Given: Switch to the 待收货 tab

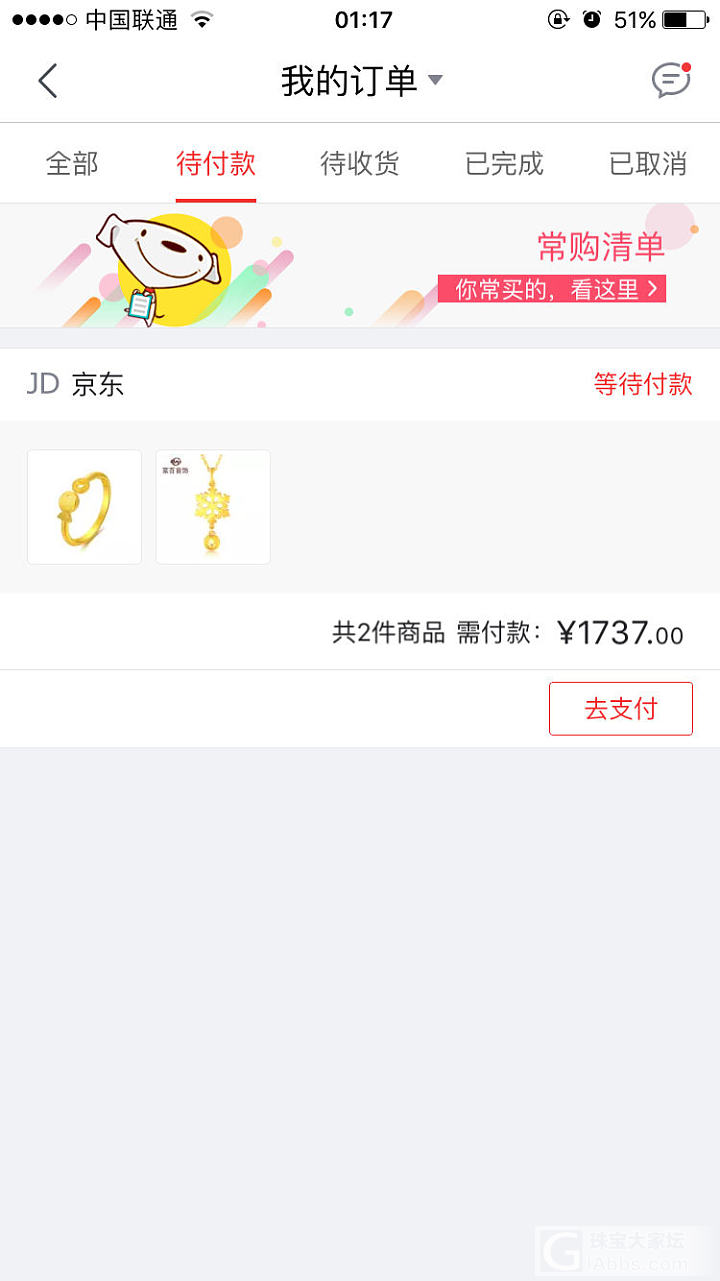Looking at the screenshot, I should pyautogui.click(x=360, y=163).
